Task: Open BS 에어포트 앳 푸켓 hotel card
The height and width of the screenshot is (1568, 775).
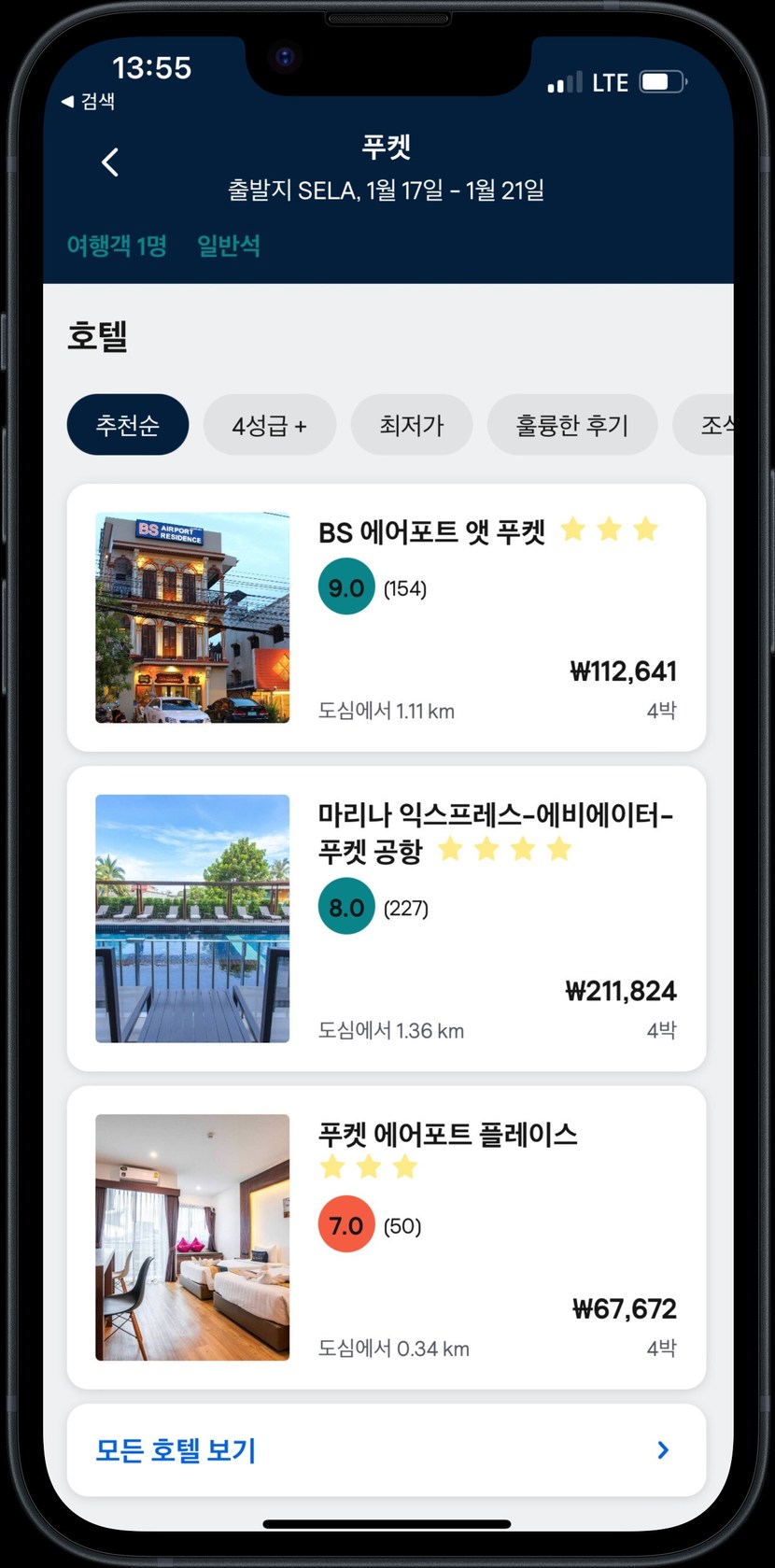Action: 386,617
